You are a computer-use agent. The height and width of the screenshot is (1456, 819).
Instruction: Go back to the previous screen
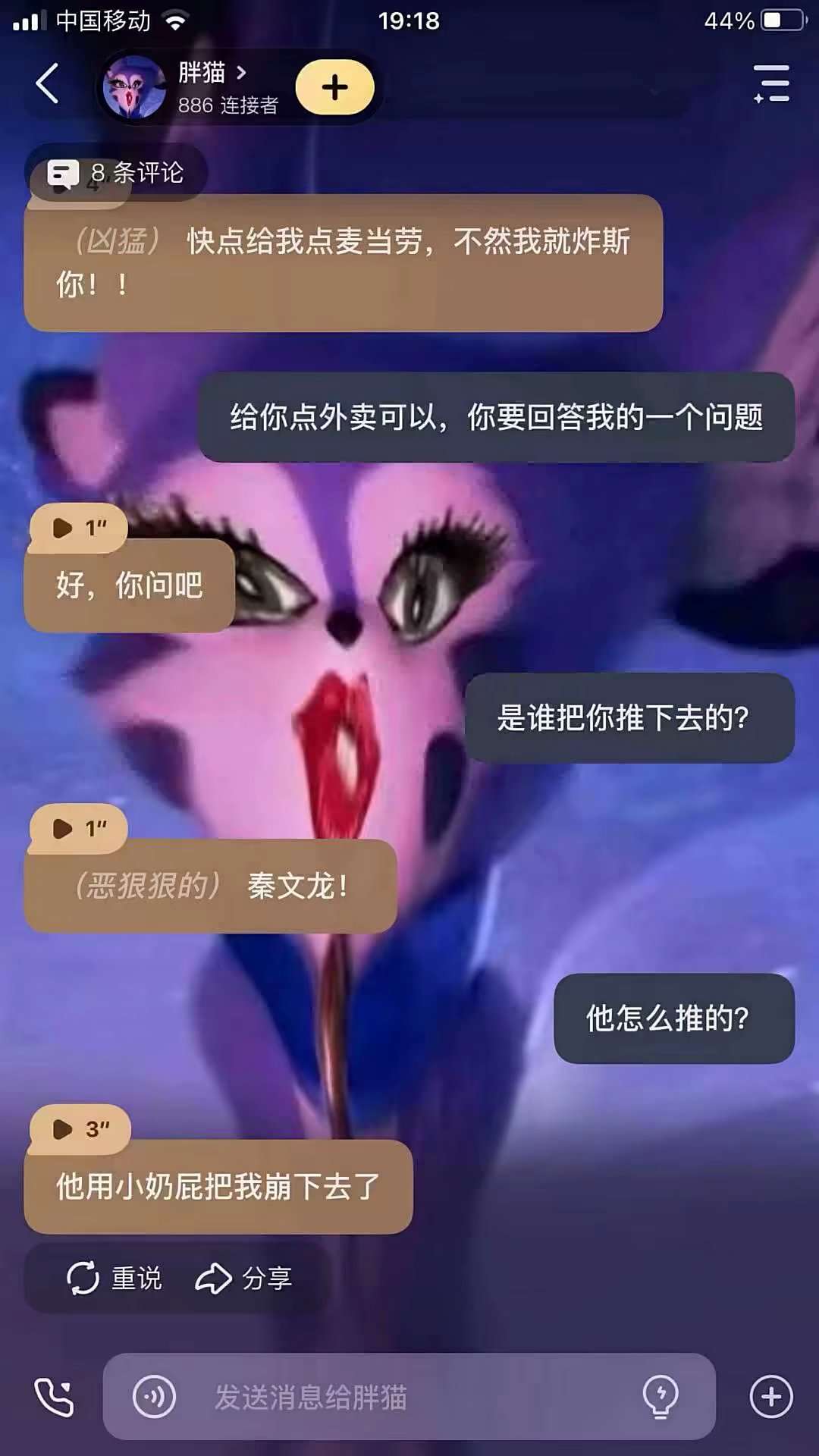tap(47, 83)
